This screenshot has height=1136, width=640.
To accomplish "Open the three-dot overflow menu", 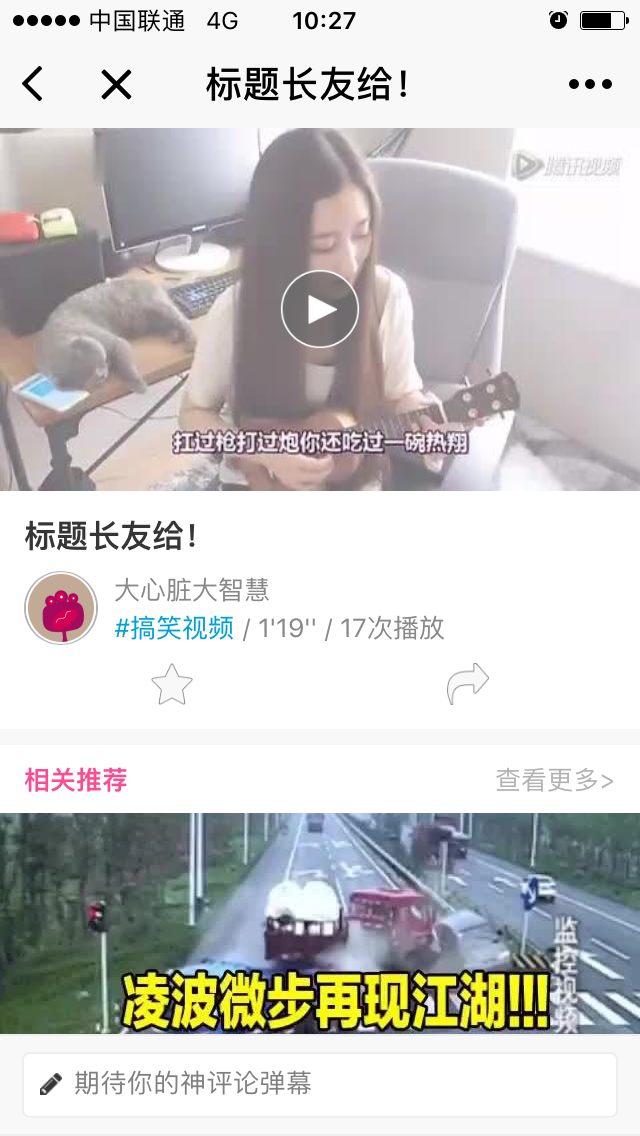I will 590,85.
